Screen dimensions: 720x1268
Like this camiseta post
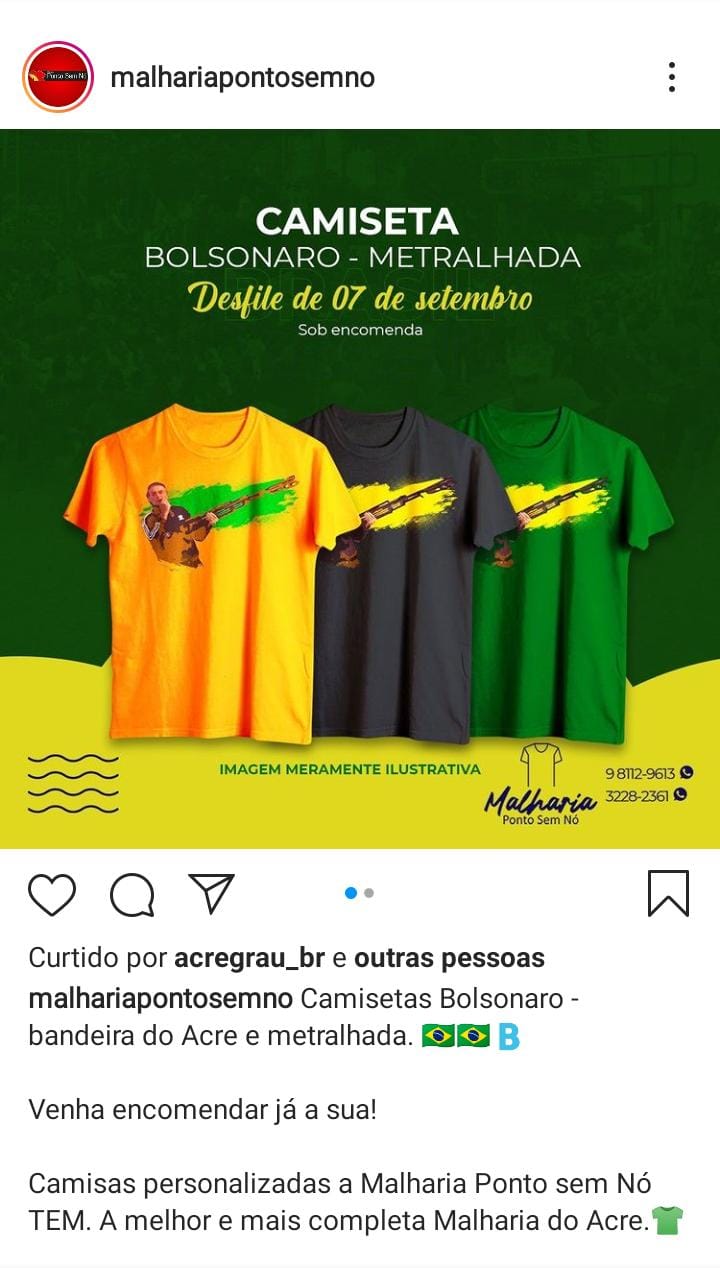pyautogui.click(x=52, y=894)
